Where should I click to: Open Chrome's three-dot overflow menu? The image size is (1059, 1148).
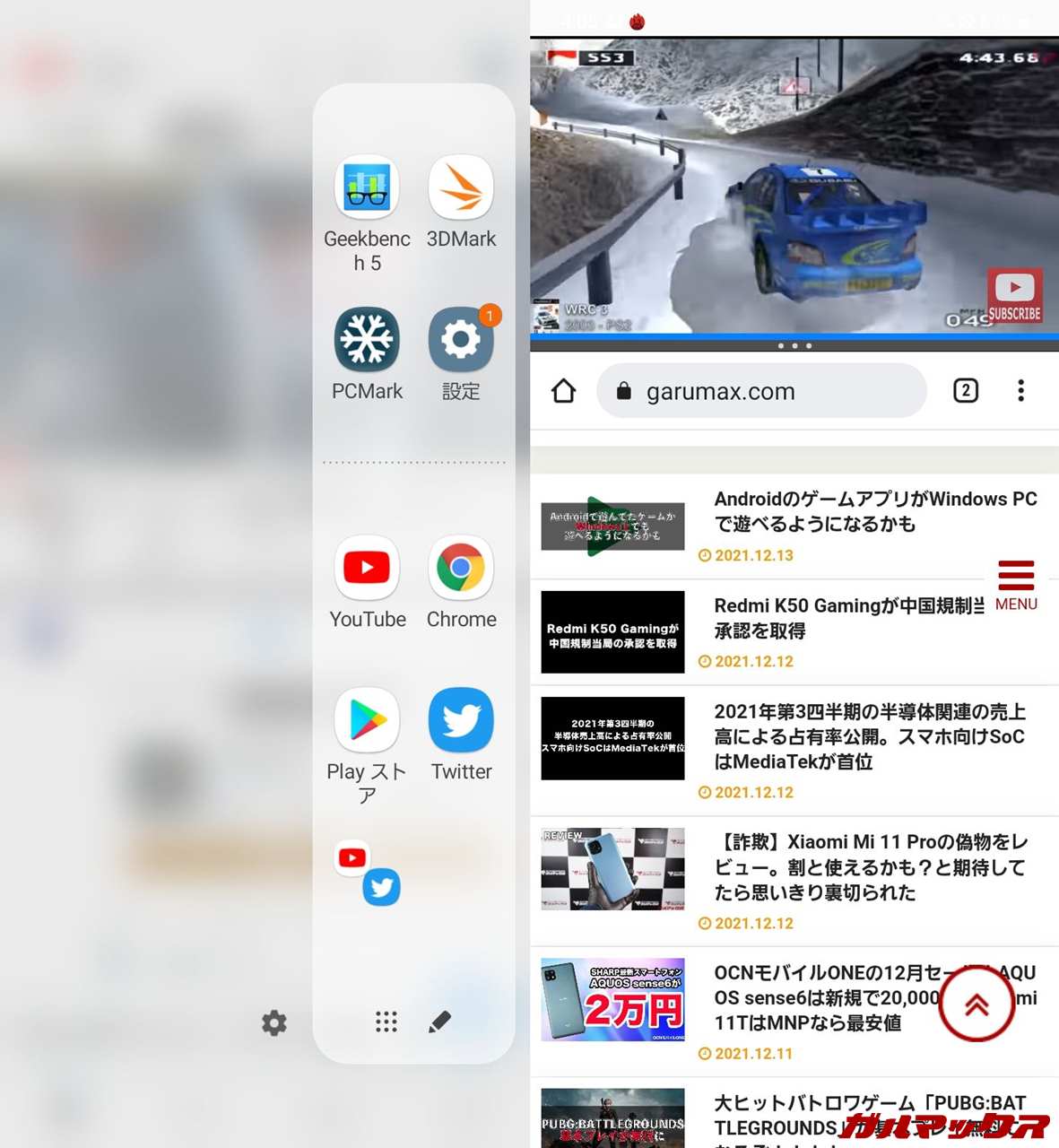pos(1020,390)
